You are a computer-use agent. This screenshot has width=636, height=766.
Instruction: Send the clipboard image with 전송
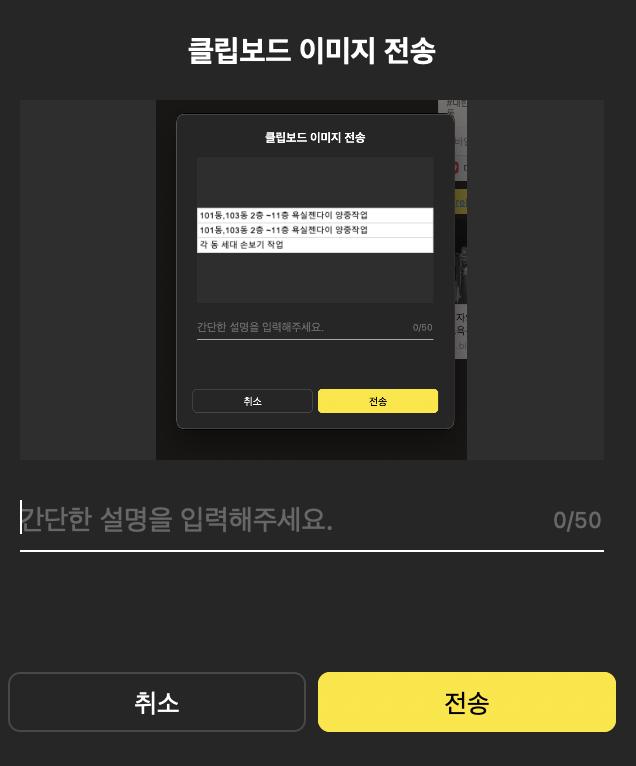[x=466, y=702]
